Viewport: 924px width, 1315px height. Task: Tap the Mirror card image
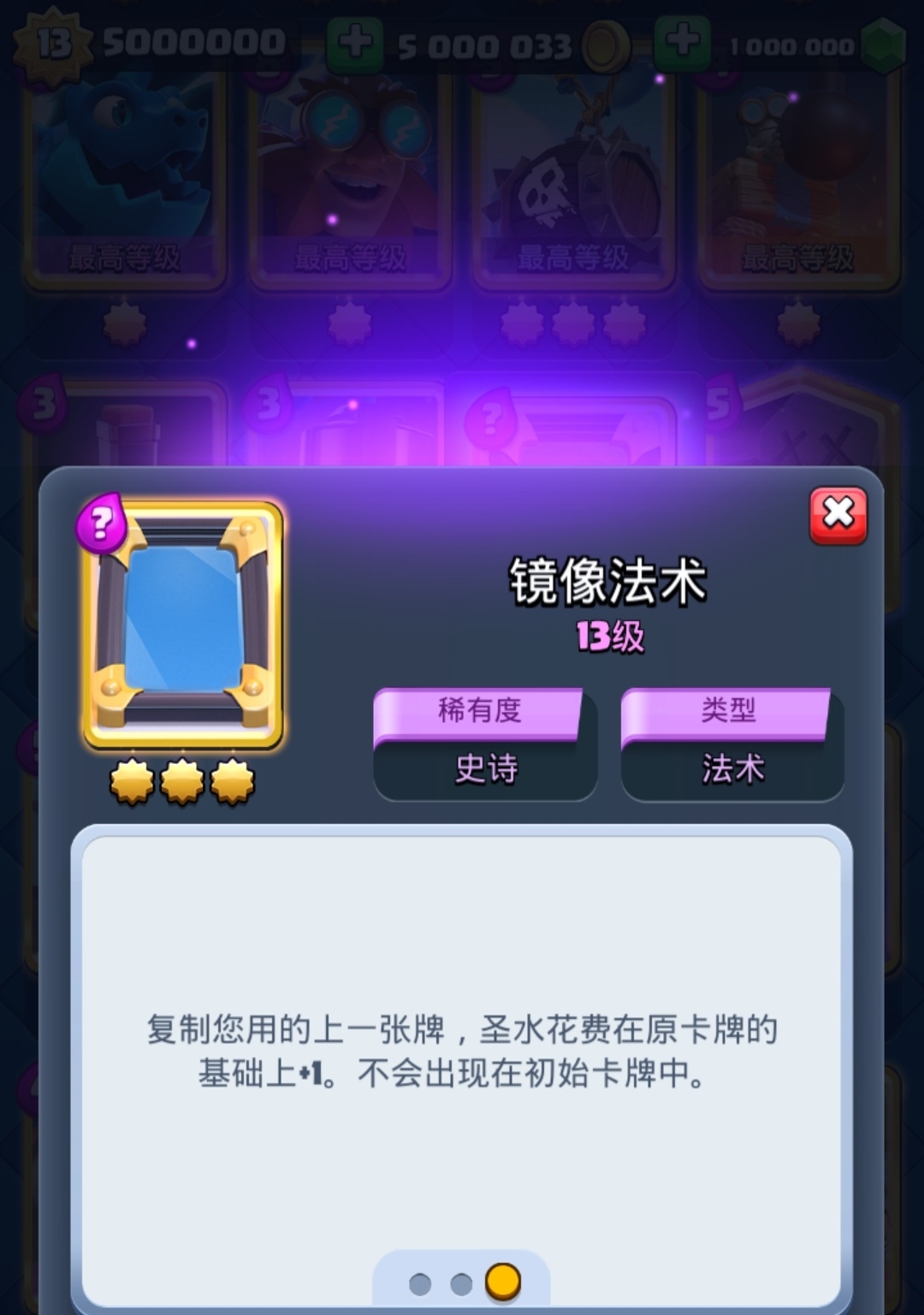[183, 626]
